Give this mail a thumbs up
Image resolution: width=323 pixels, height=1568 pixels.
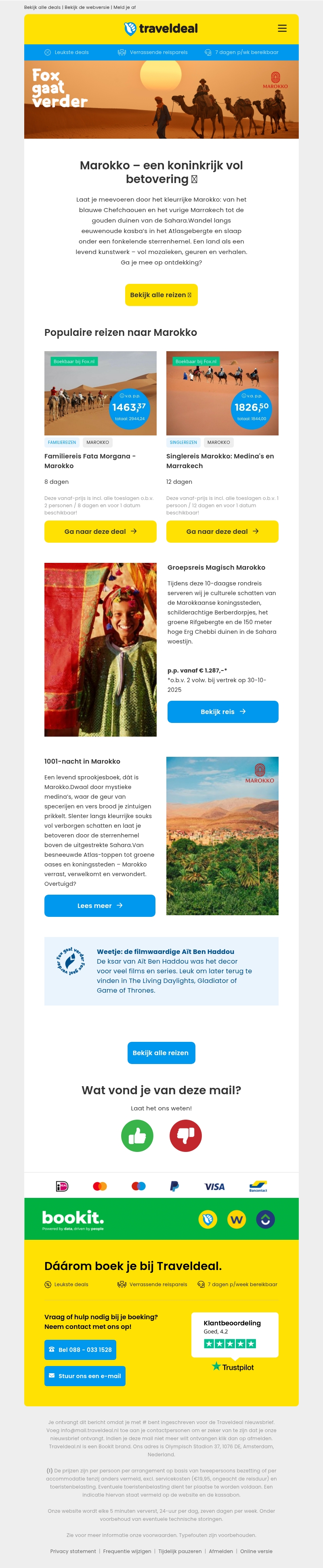click(x=137, y=1135)
